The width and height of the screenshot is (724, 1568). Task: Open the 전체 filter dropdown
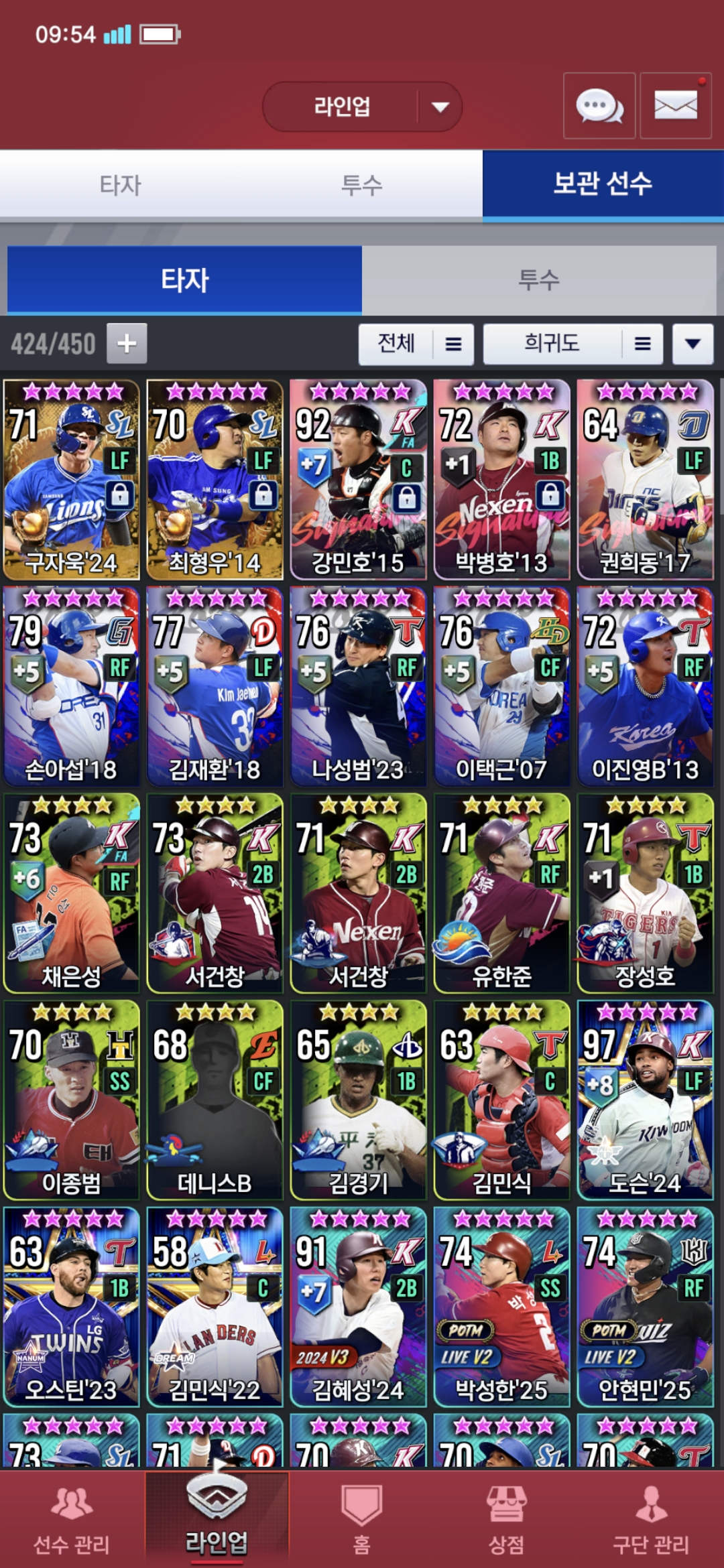click(416, 344)
